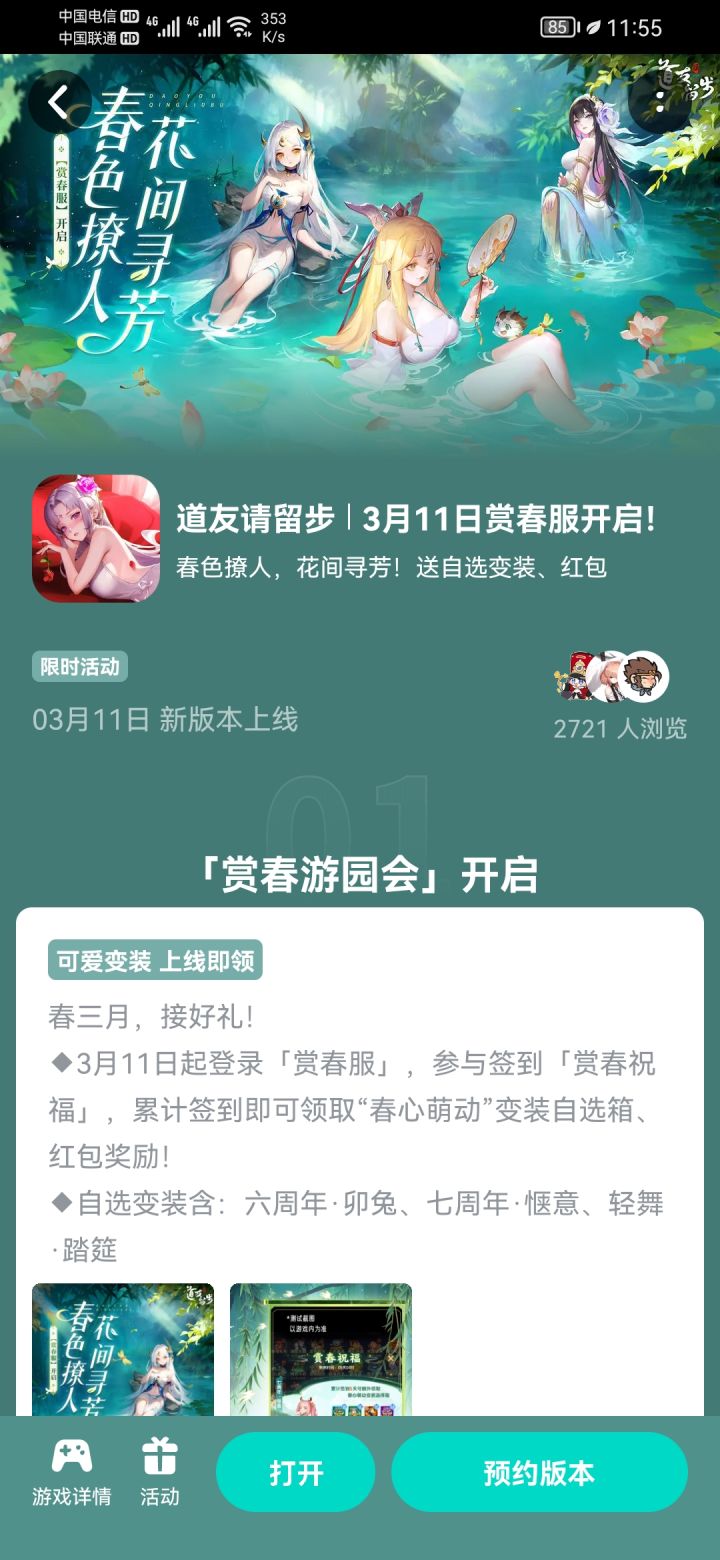720x1560 pixels.
Task: Tap the alarm clock status icon
Action: click(x=596, y=26)
